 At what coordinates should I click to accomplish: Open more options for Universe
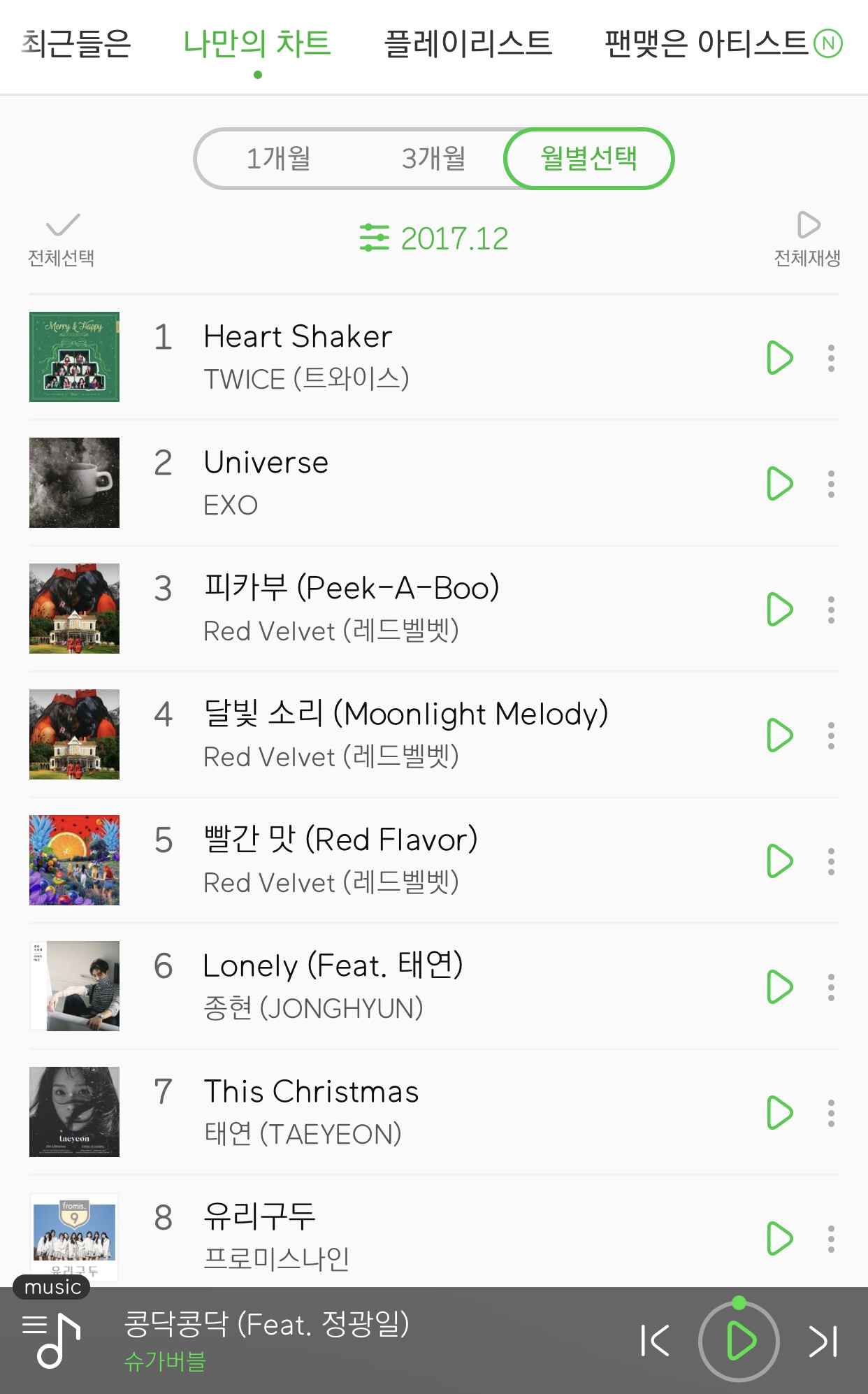point(831,484)
